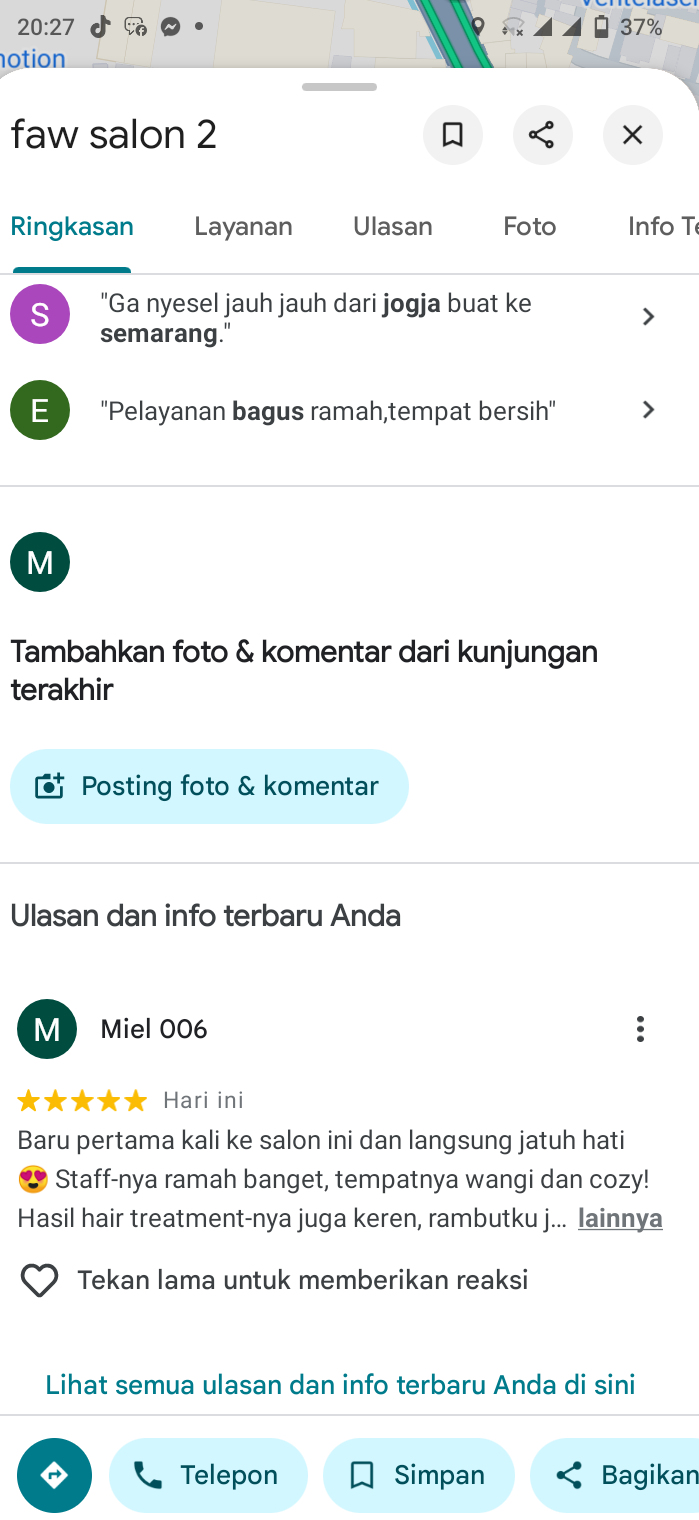Open the Foto tab
The image size is (699, 1520).
pyautogui.click(x=529, y=227)
